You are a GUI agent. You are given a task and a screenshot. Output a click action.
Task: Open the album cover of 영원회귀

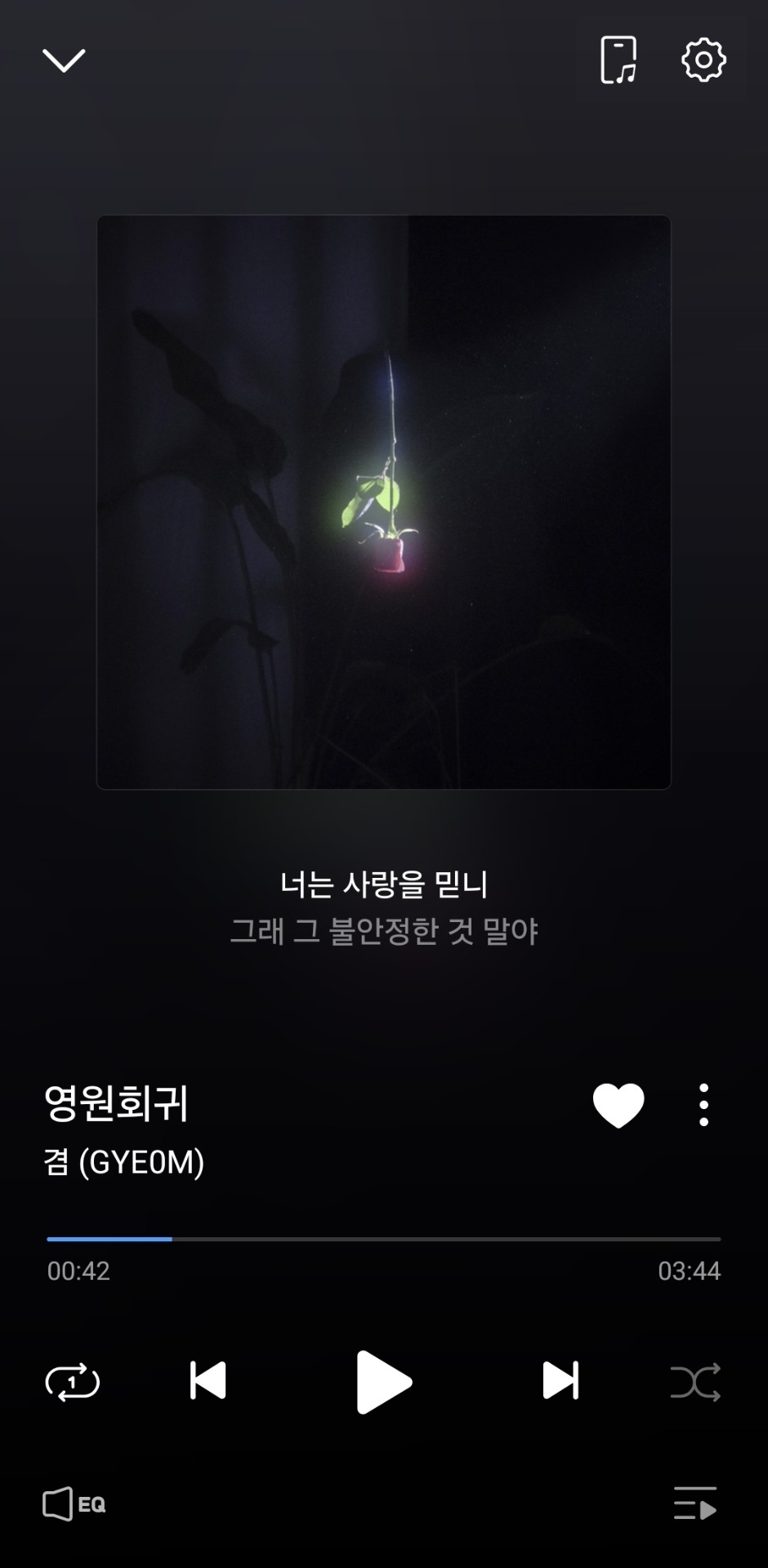[x=384, y=502]
